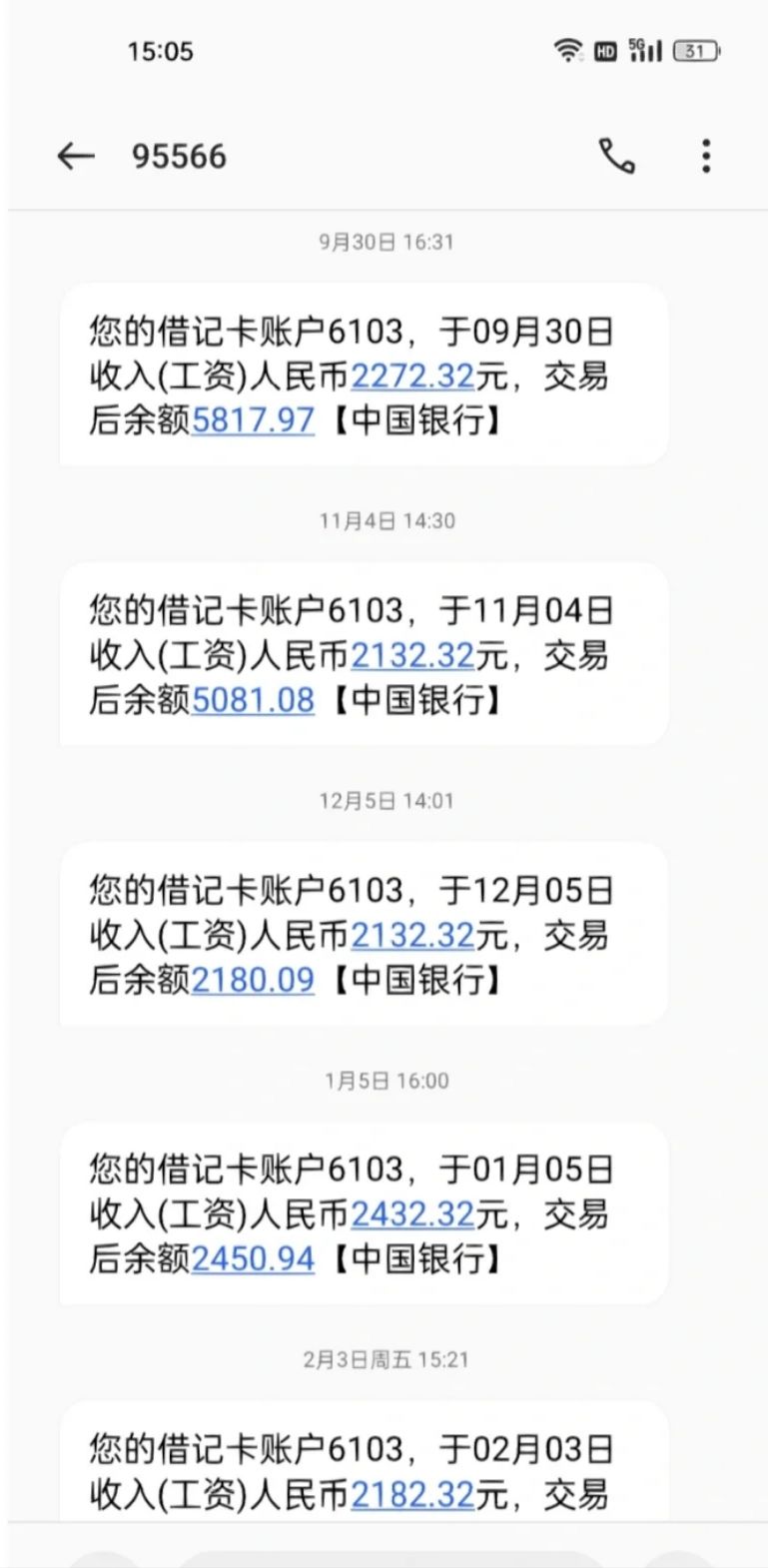The width and height of the screenshot is (768, 1568).
Task: Open the linked balance 2450.94
Action: pyautogui.click(x=253, y=1259)
